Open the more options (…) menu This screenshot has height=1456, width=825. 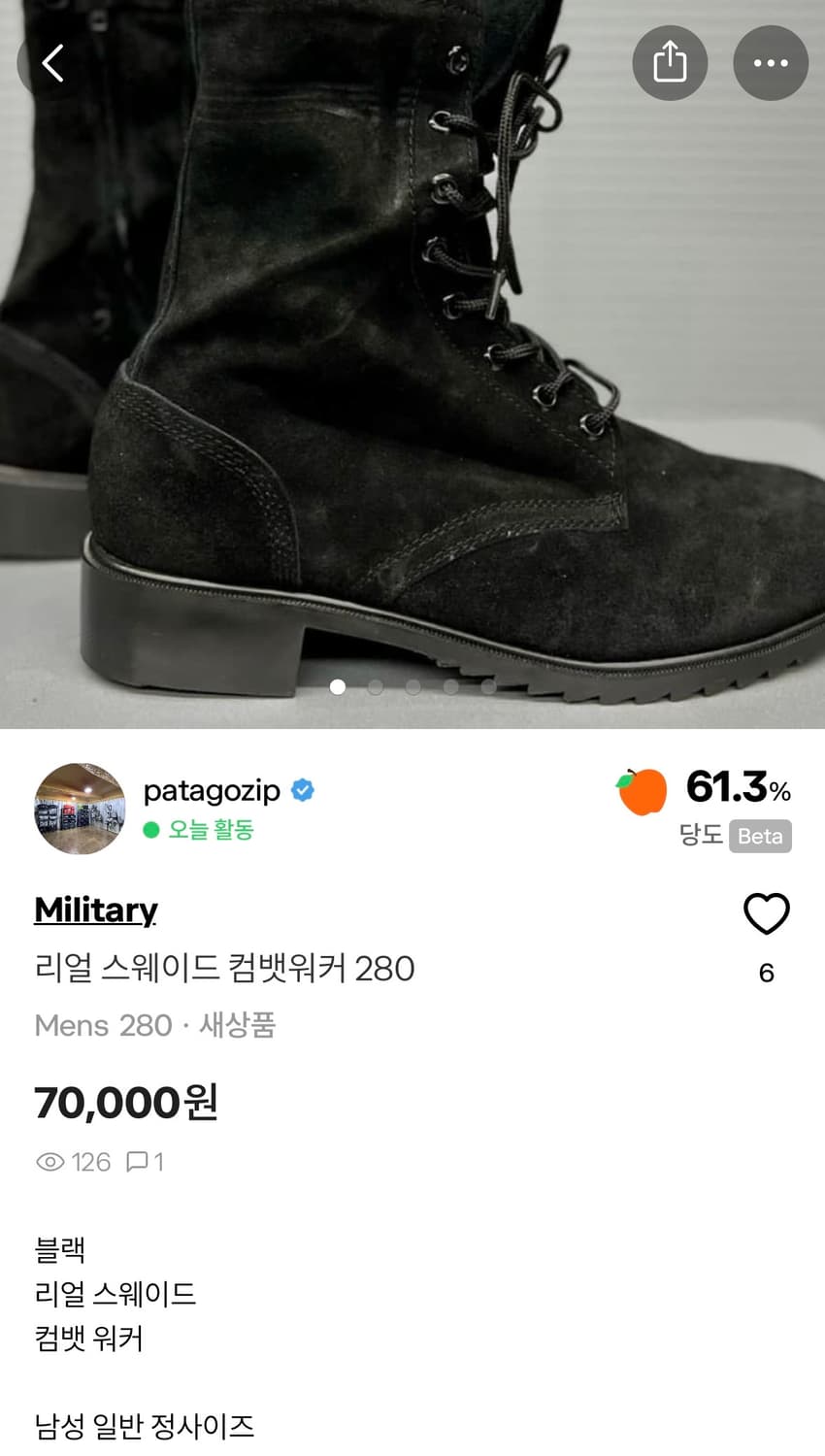(771, 62)
